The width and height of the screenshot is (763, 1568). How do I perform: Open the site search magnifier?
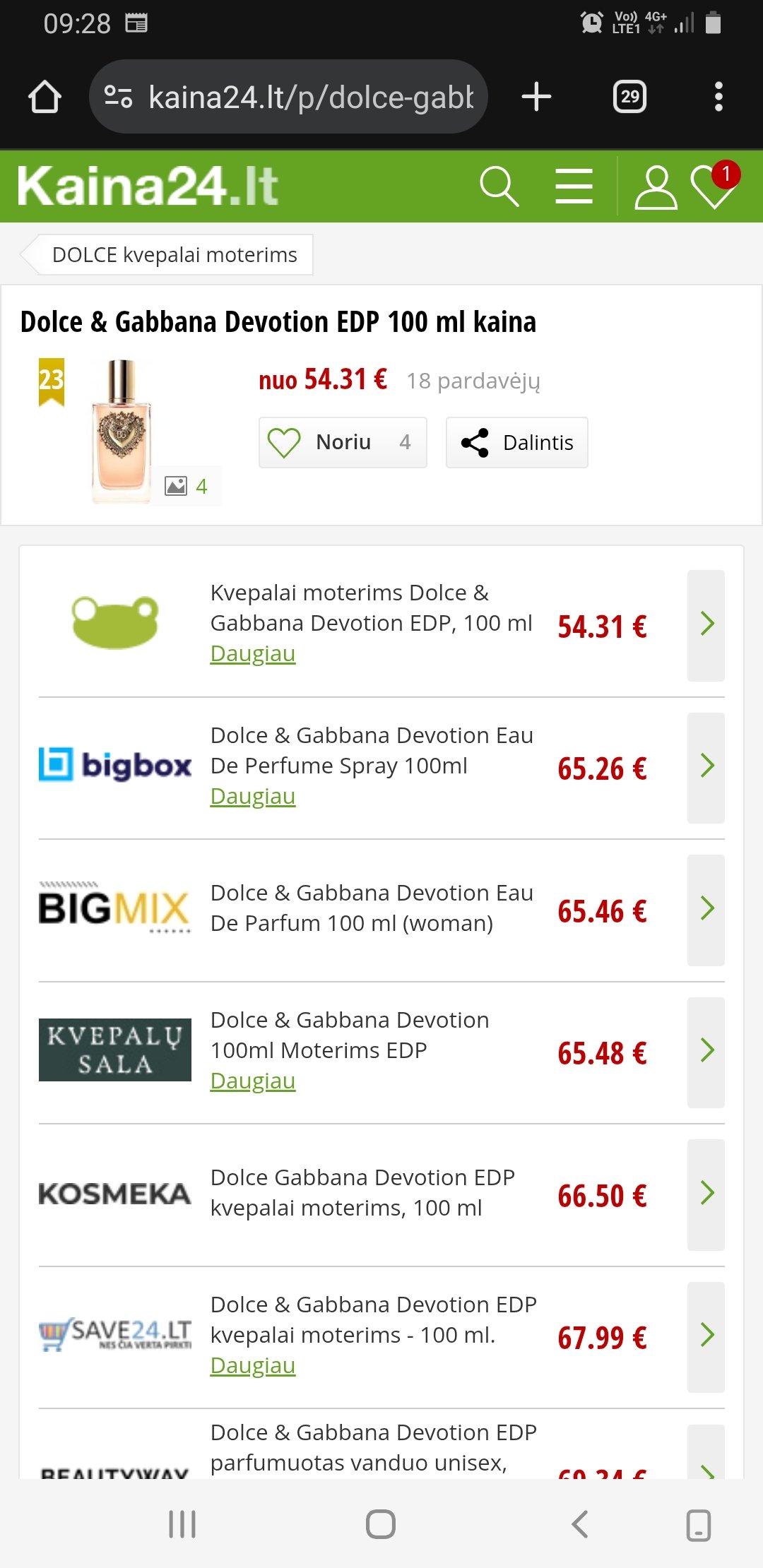499,186
